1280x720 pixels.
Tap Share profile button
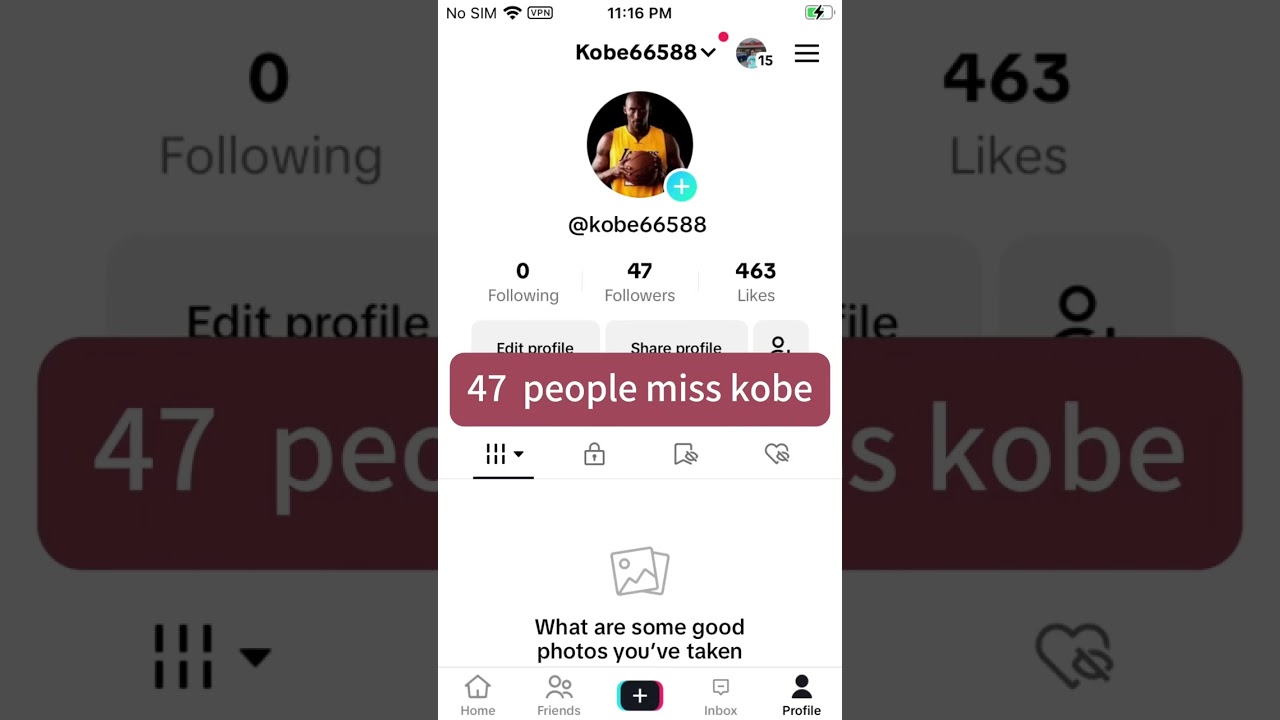tap(676, 340)
